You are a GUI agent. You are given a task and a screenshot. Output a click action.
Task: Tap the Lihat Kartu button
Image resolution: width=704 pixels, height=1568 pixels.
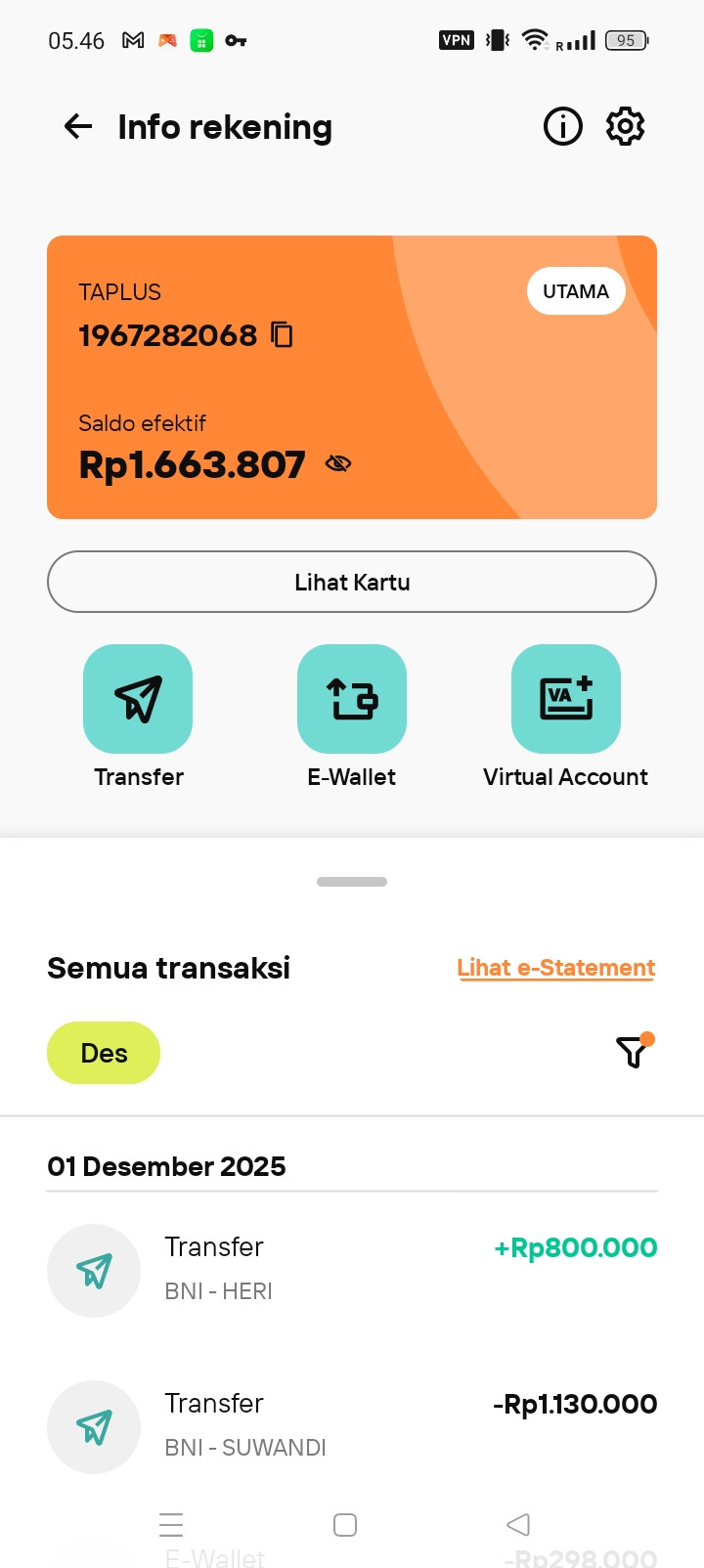pyautogui.click(x=352, y=582)
